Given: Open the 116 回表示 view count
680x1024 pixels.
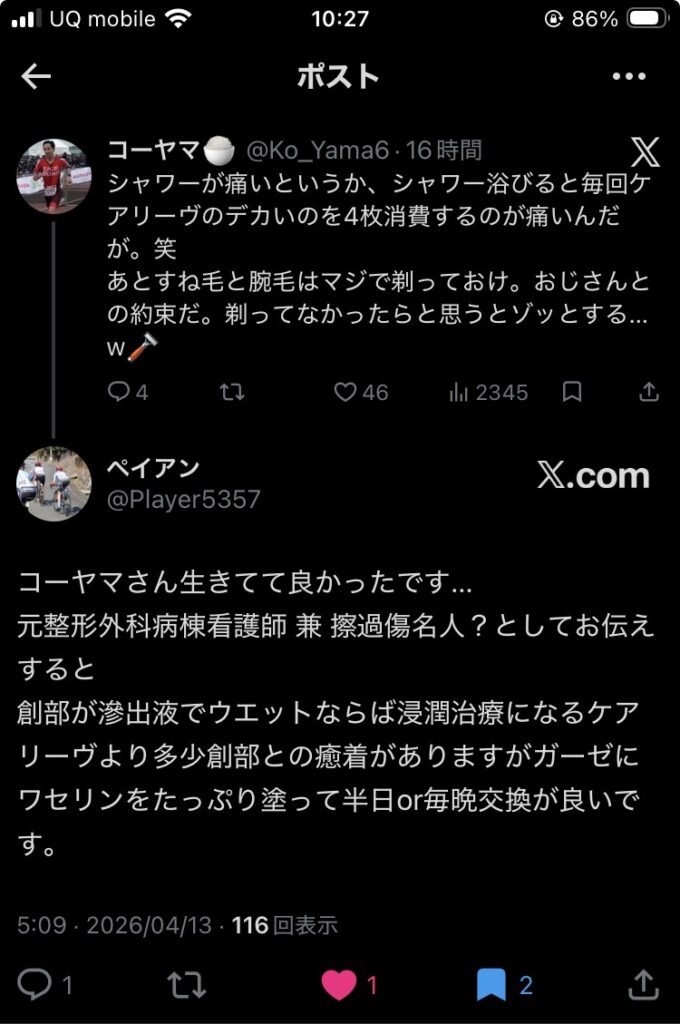Looking at the screenshot, I should click(x=285, y=925).
